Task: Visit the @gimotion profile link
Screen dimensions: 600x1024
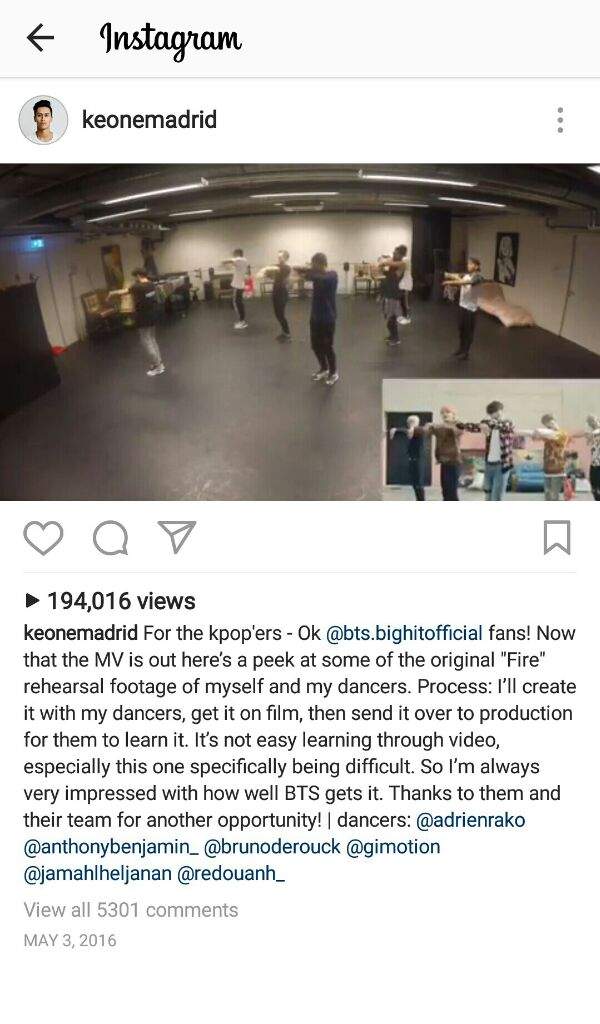Action: [x=393, y=847]
